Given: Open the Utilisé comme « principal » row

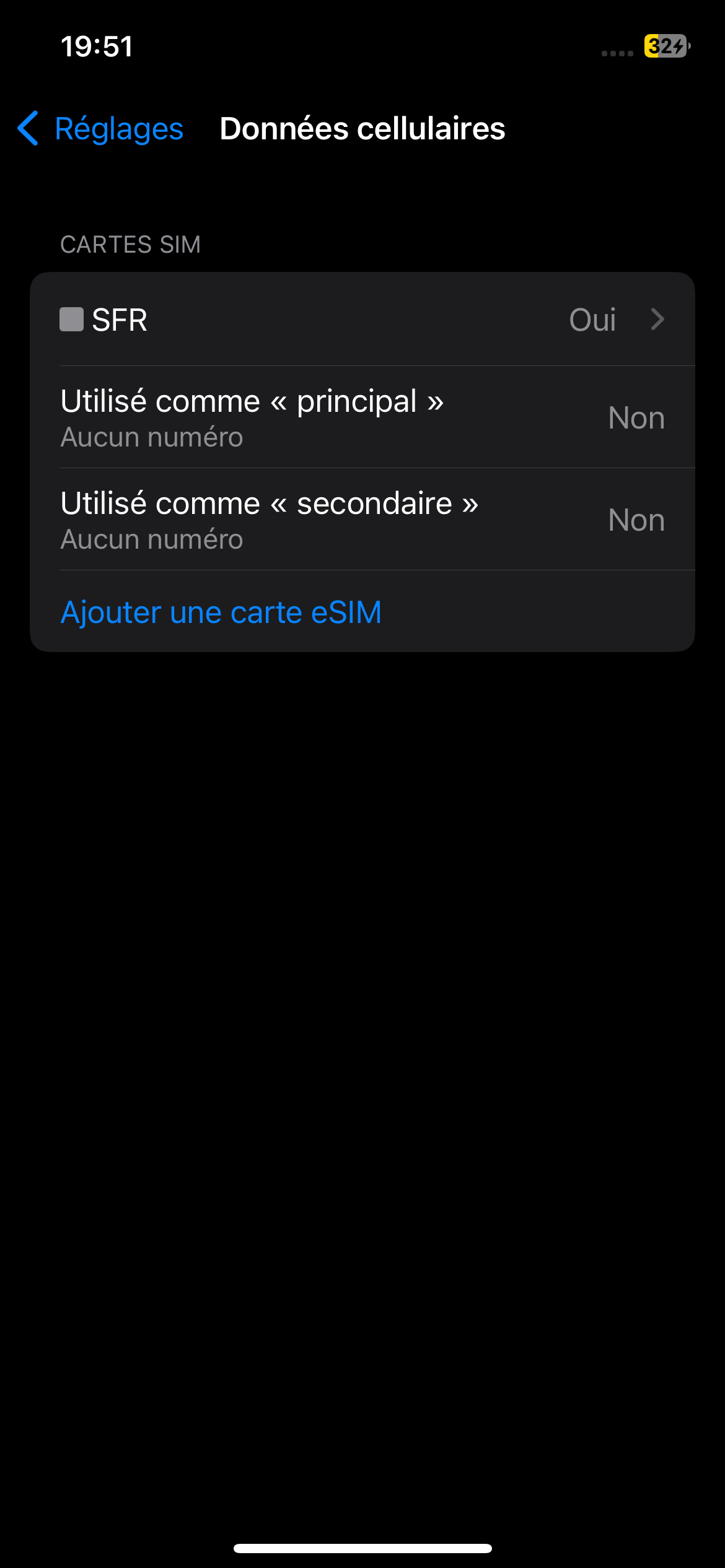Looking at the screenshot, I should 362,417.
